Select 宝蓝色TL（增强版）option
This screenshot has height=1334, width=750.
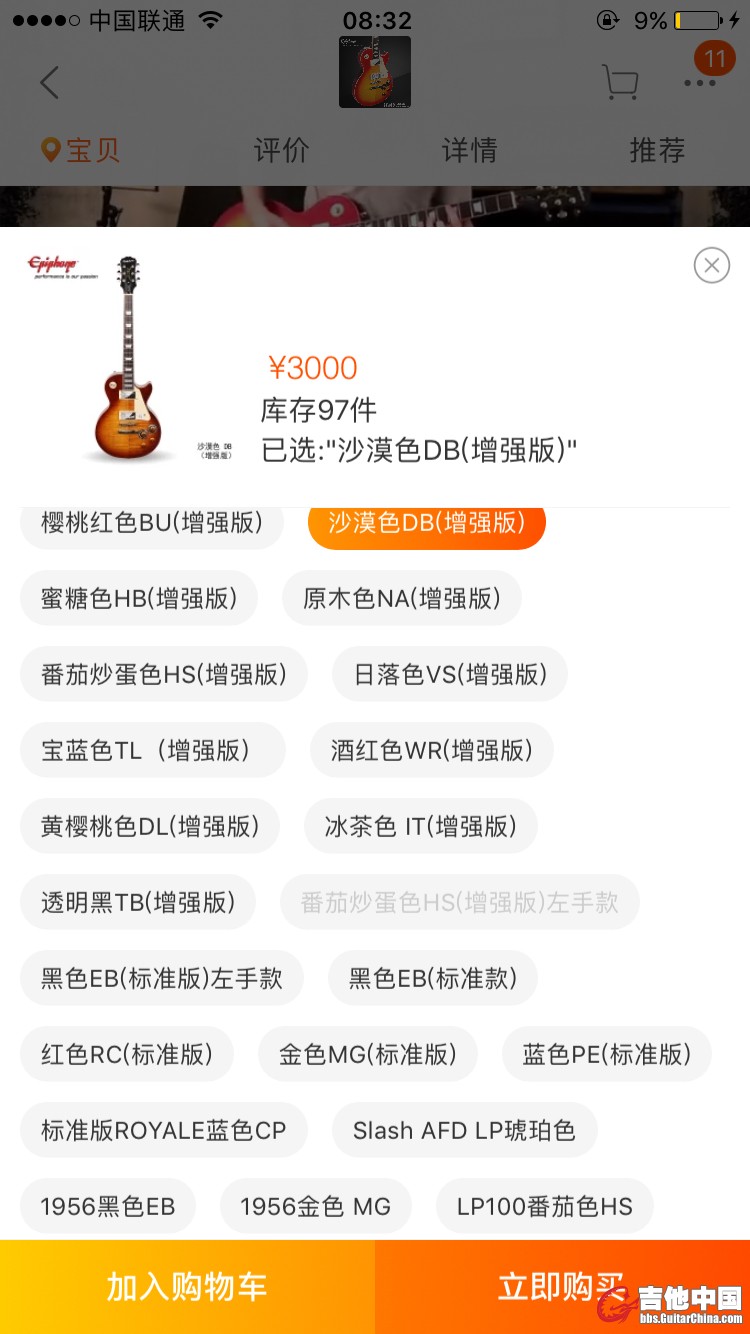(152, 750)
